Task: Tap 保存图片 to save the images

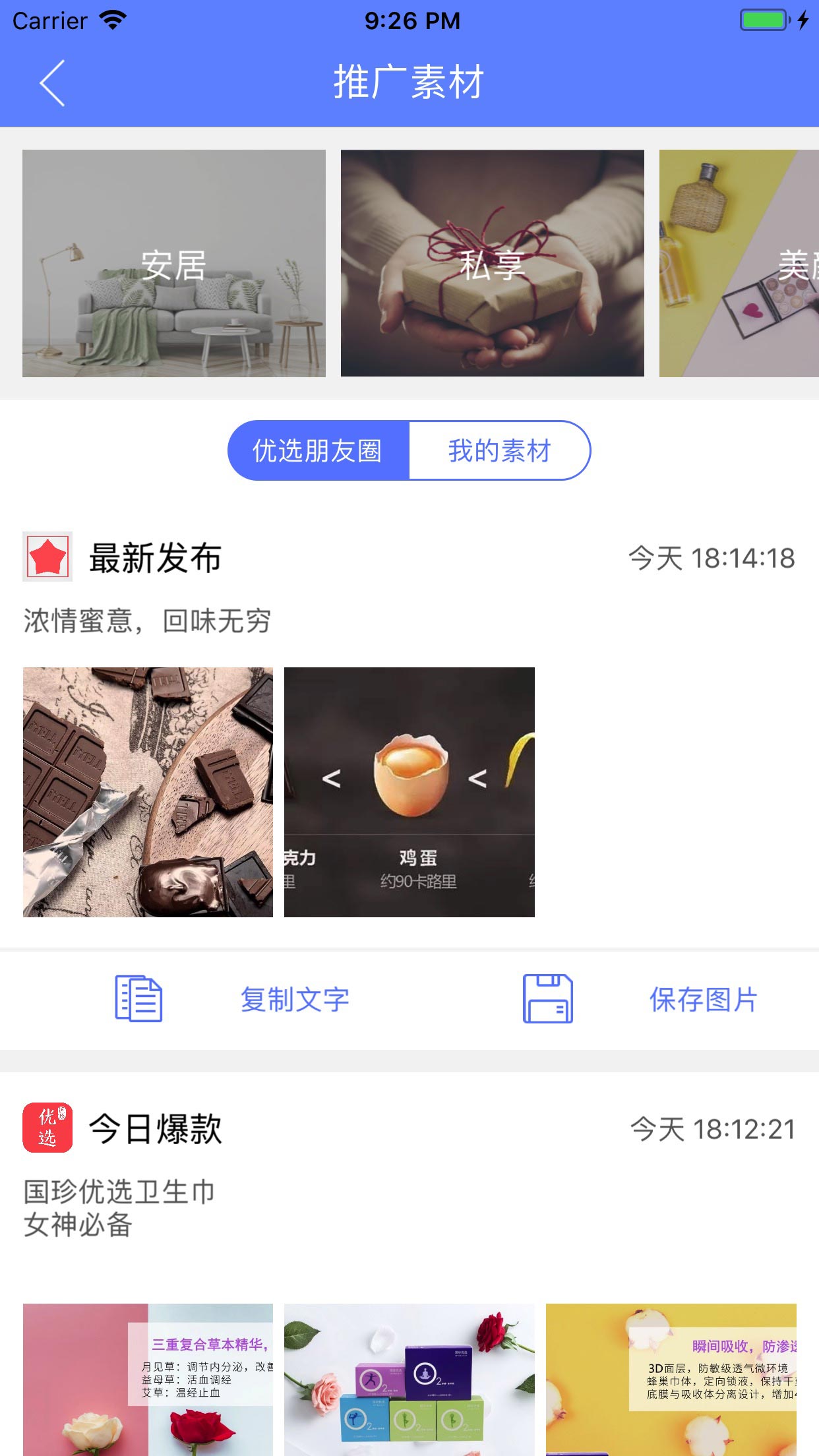Action: (x=702, y=1000)
